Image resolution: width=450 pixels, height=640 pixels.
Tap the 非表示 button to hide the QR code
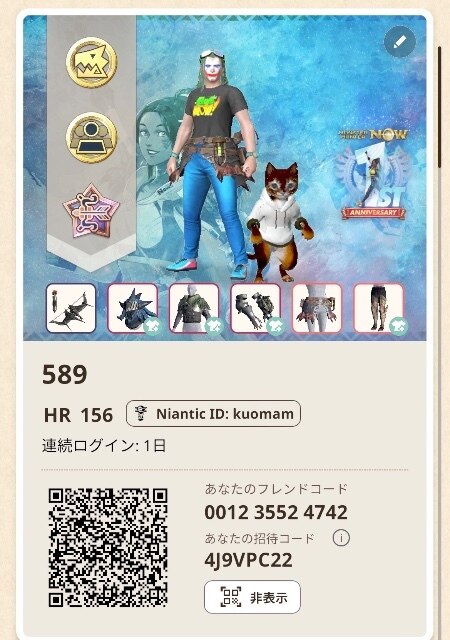(252, 597)
